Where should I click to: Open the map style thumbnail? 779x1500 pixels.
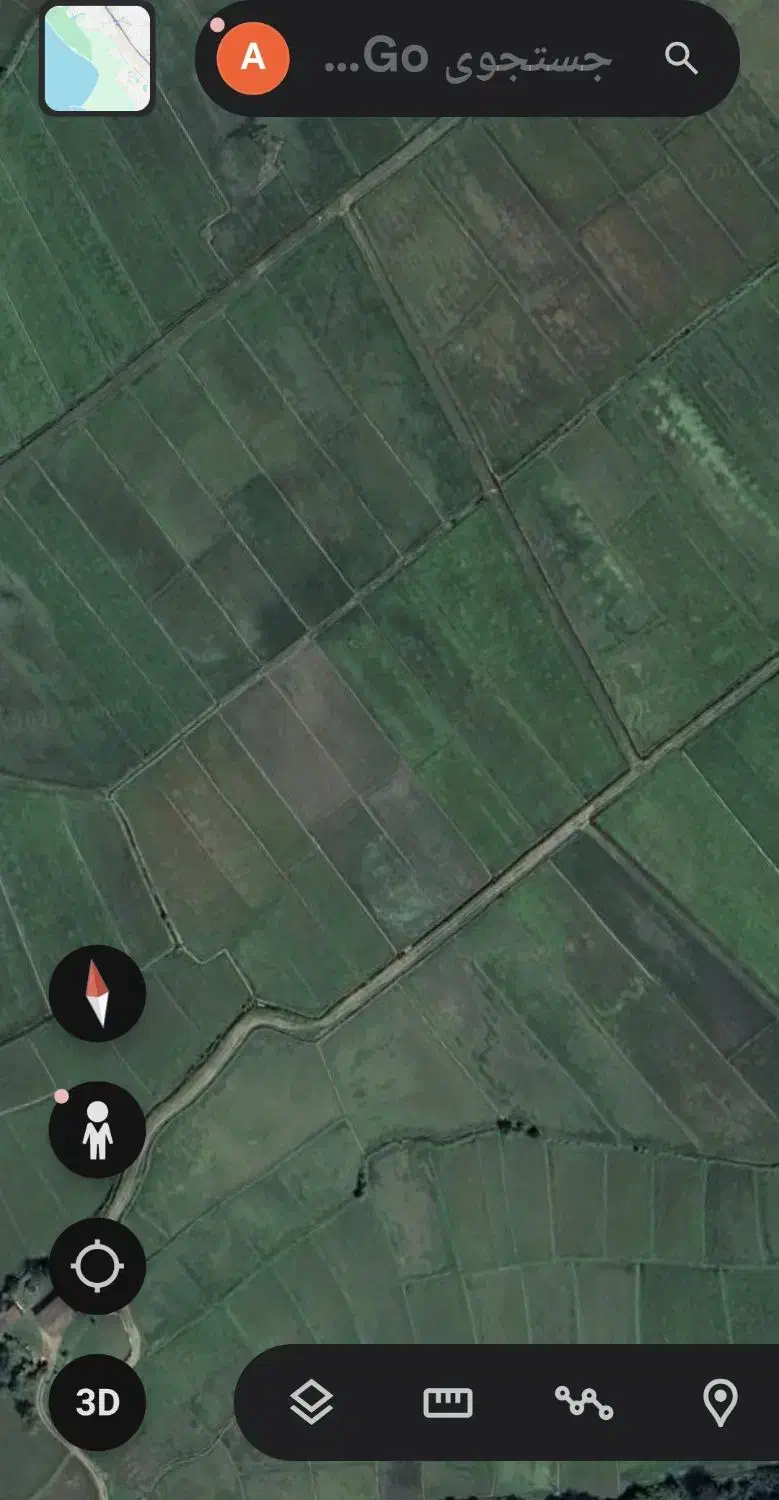(97, 59)
